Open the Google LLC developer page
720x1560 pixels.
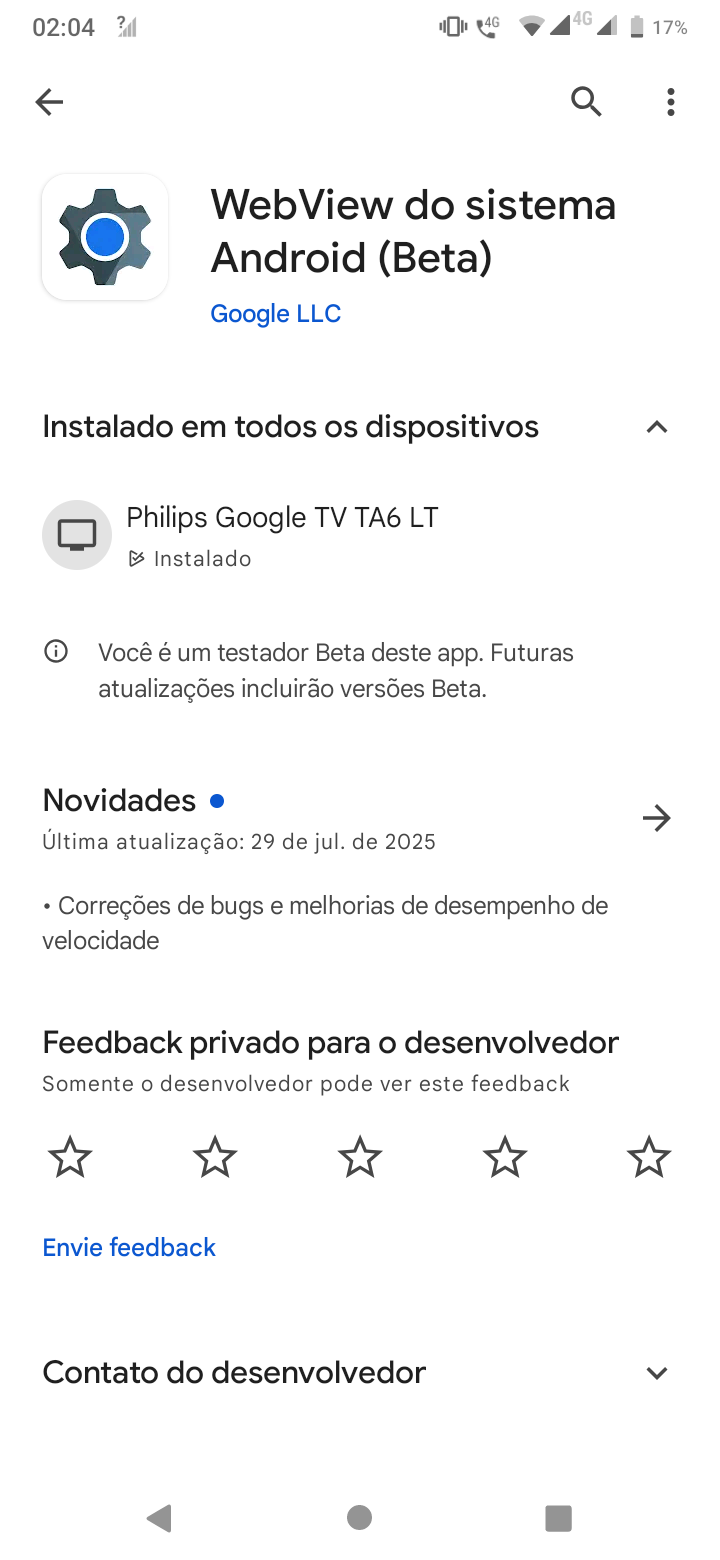tap(275, 314)
